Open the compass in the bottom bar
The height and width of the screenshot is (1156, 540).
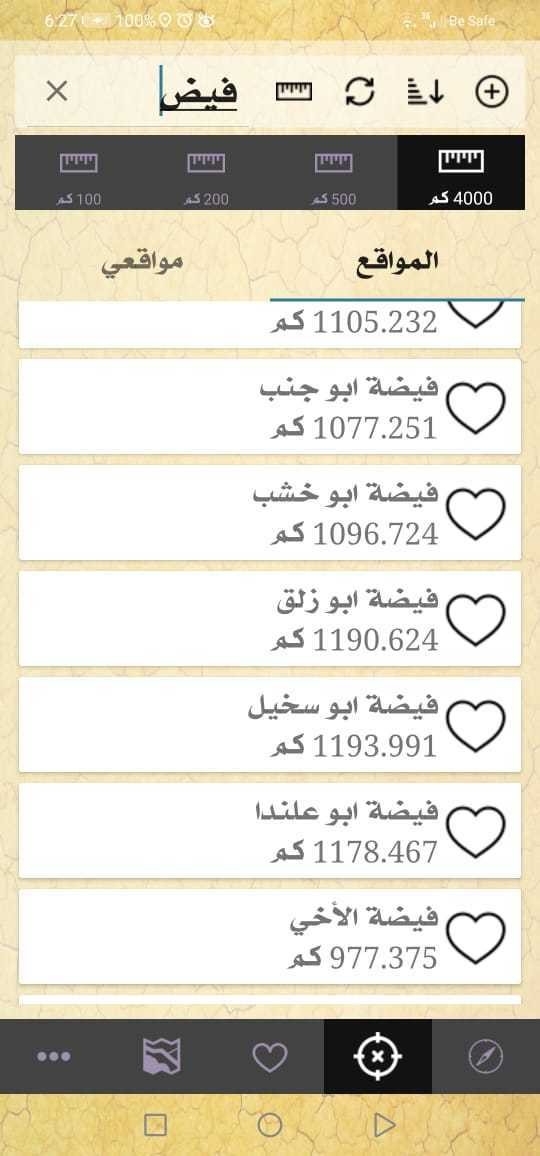pos(485,1057)
